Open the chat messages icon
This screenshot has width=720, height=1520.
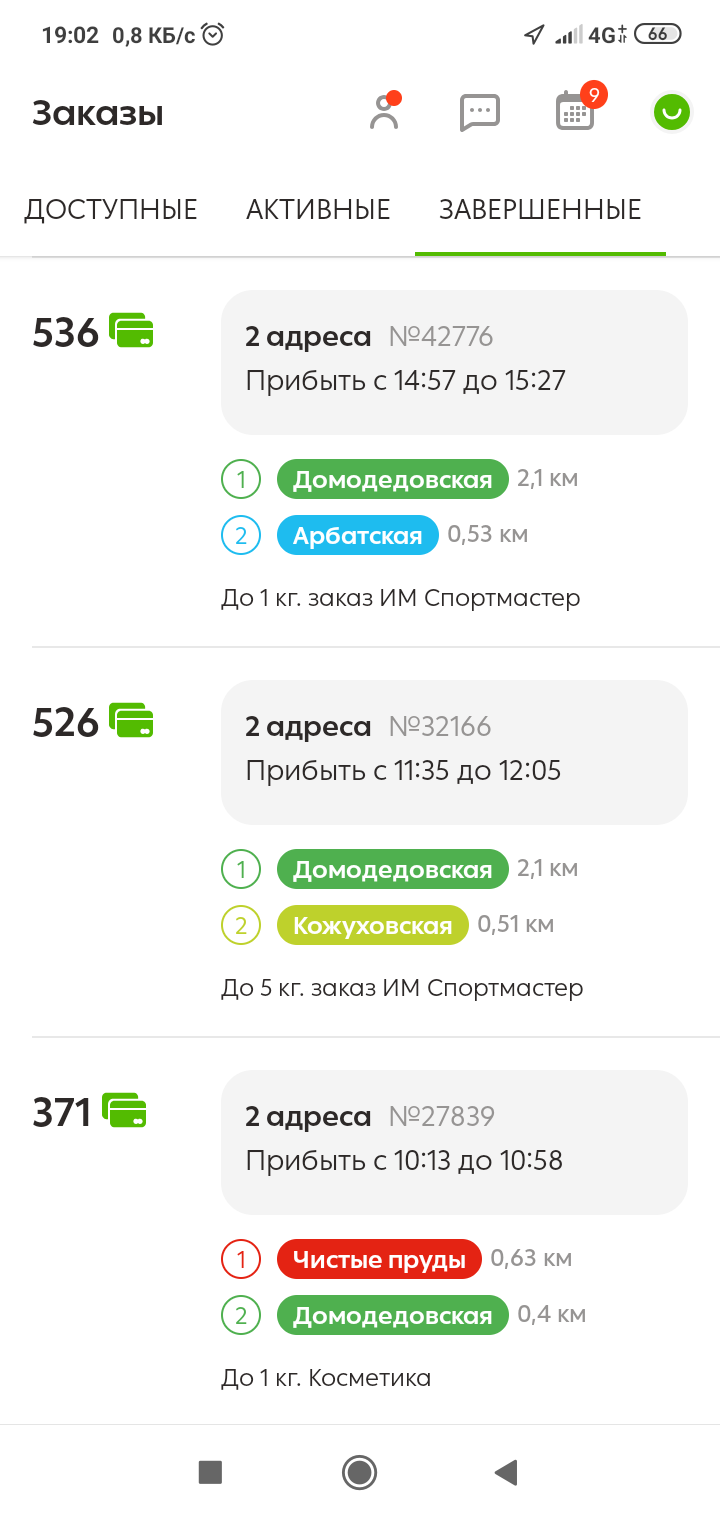point(479,113)
